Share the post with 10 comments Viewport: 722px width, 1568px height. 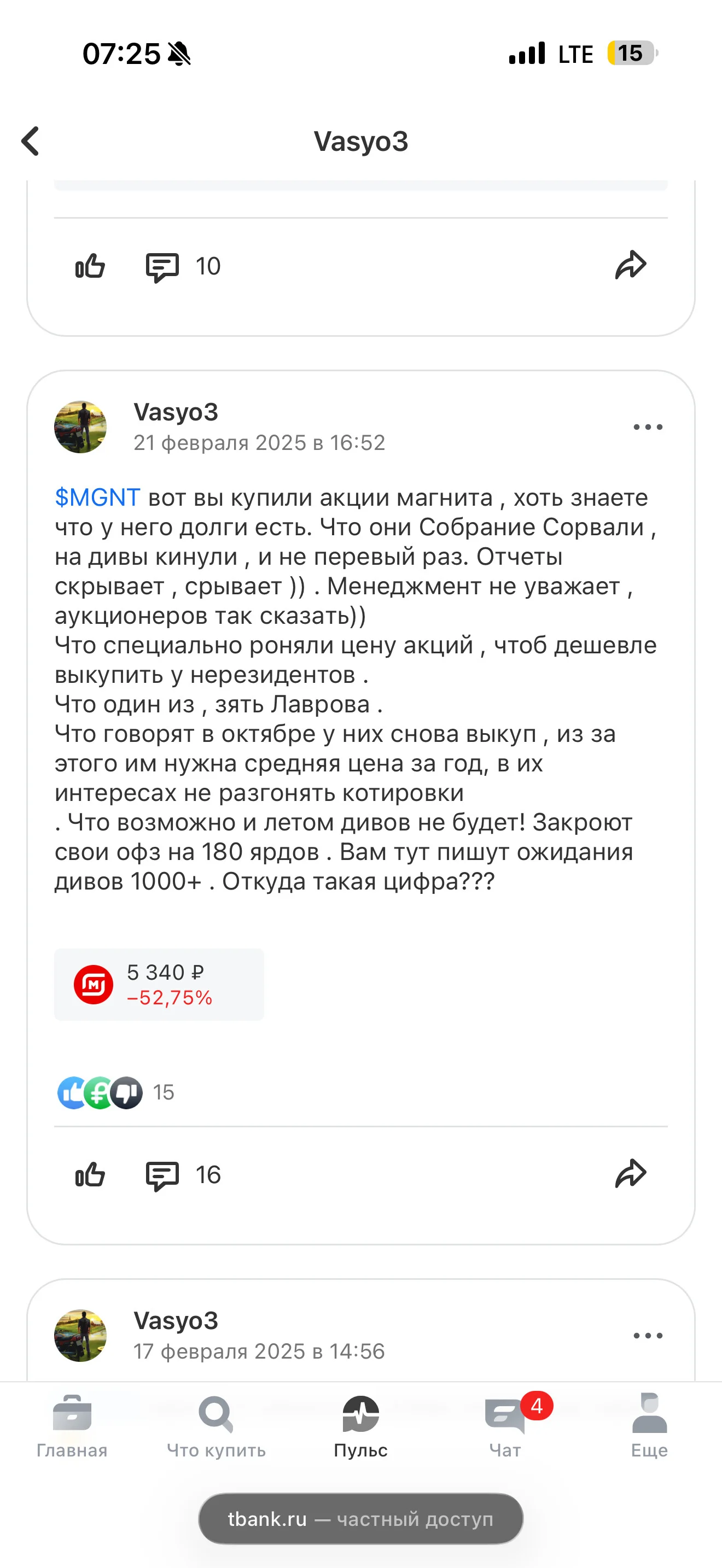[631, 265]
